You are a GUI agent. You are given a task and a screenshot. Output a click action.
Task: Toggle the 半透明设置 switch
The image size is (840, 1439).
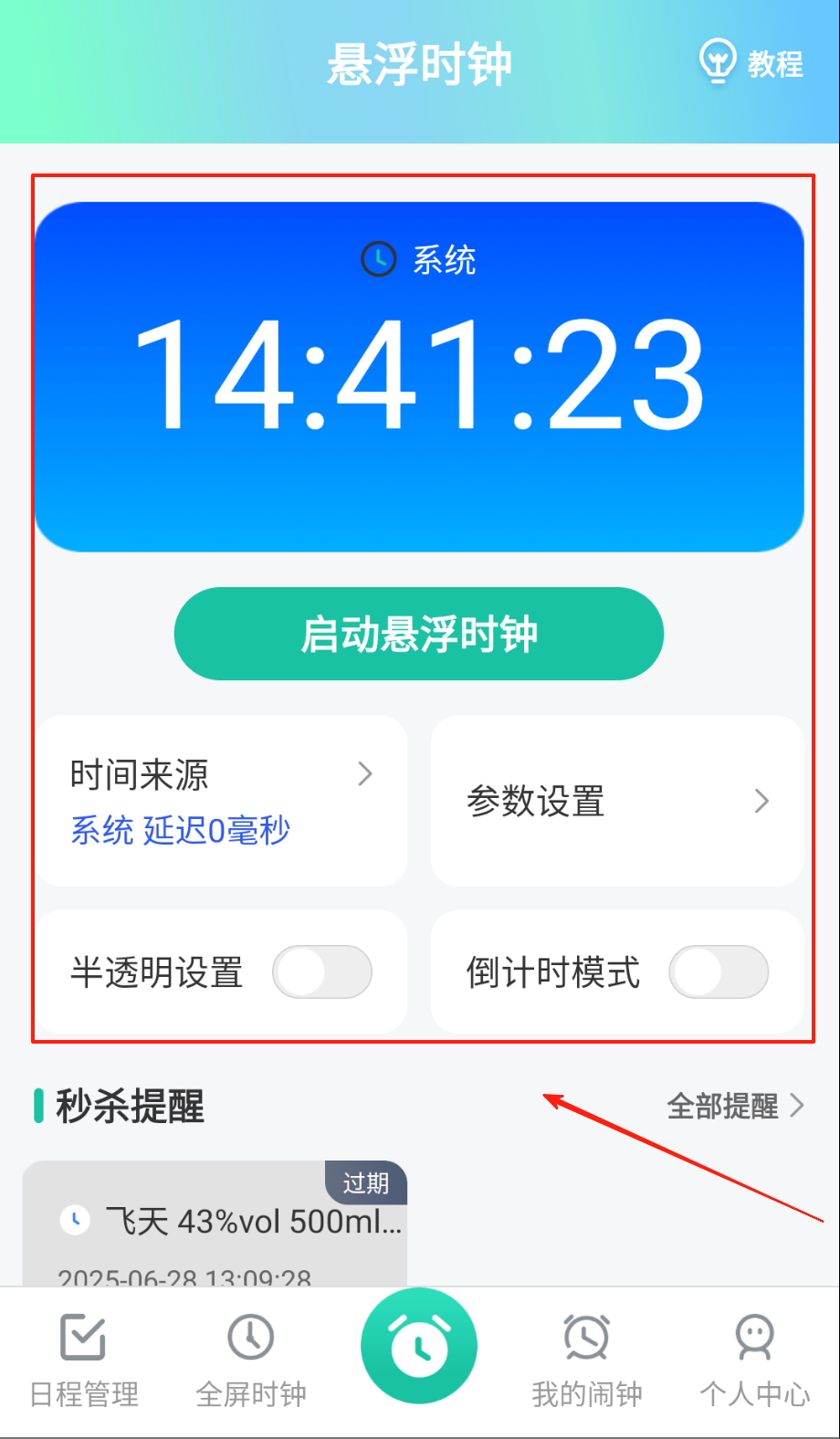point(322,972)
